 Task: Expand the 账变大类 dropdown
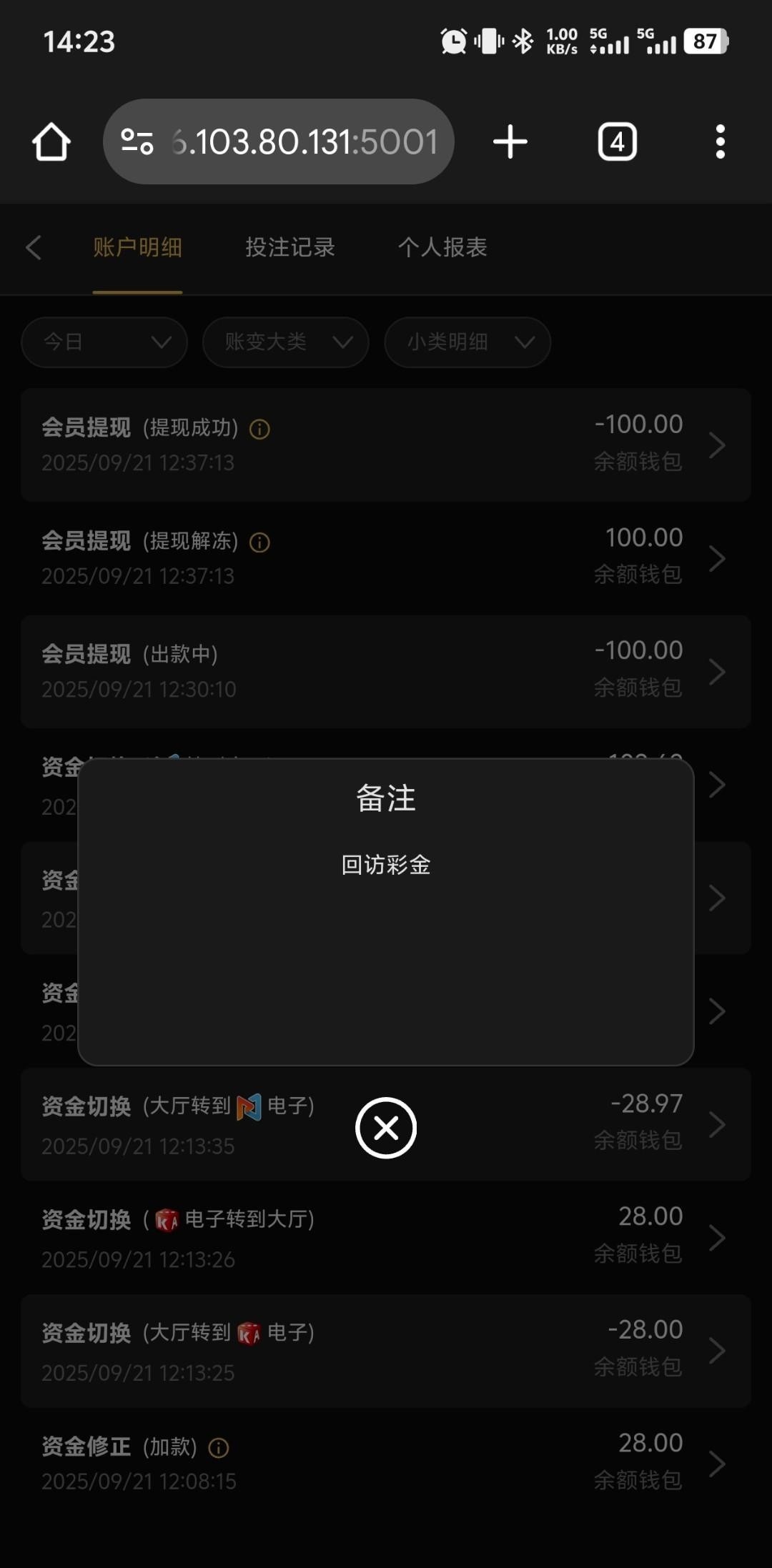click(x=286, y=342)
